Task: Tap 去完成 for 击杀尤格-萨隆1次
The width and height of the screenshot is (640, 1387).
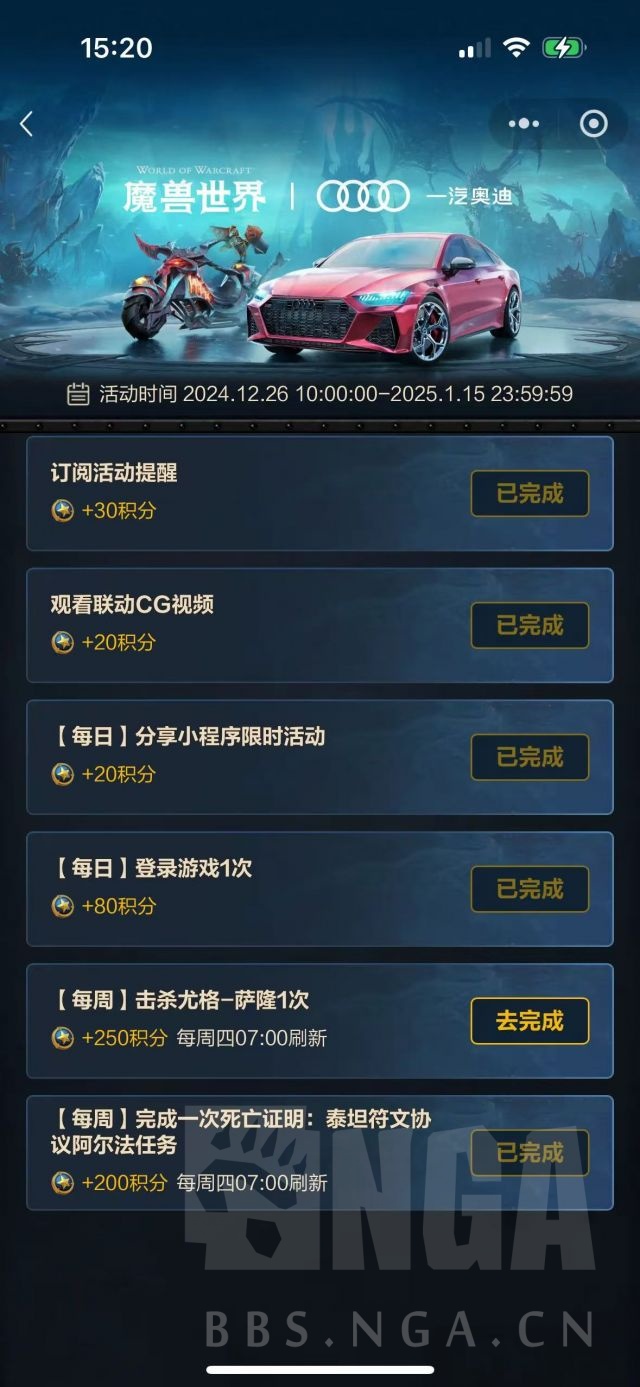Action: [530, 1021]
